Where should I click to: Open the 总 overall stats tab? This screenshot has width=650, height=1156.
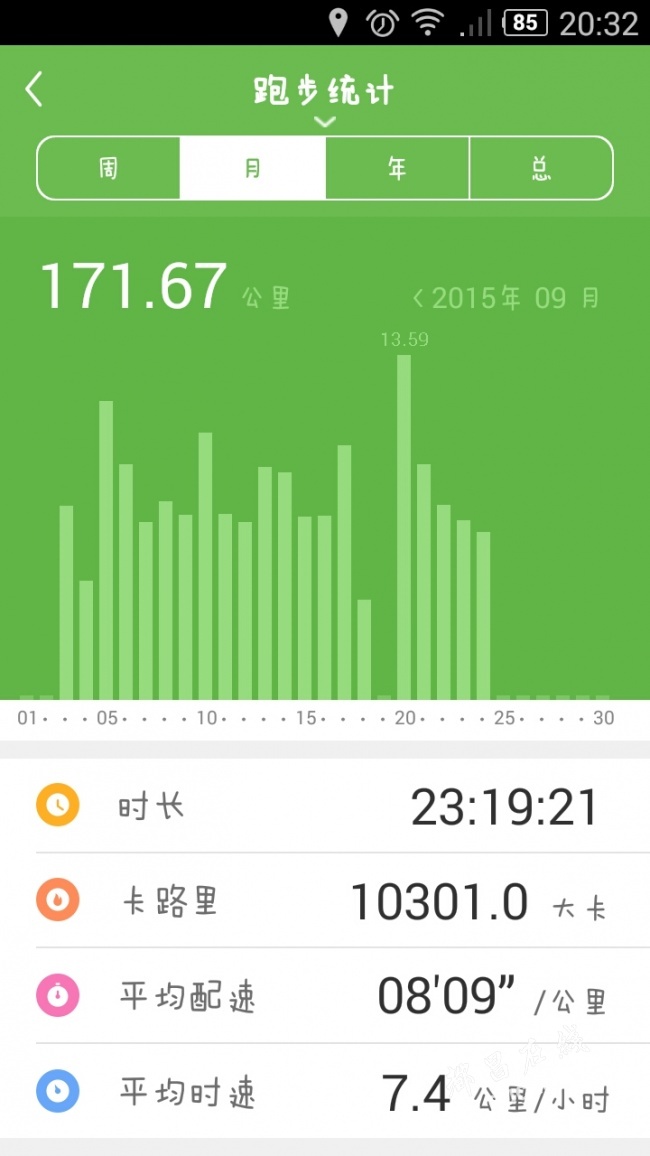[542, 168]
